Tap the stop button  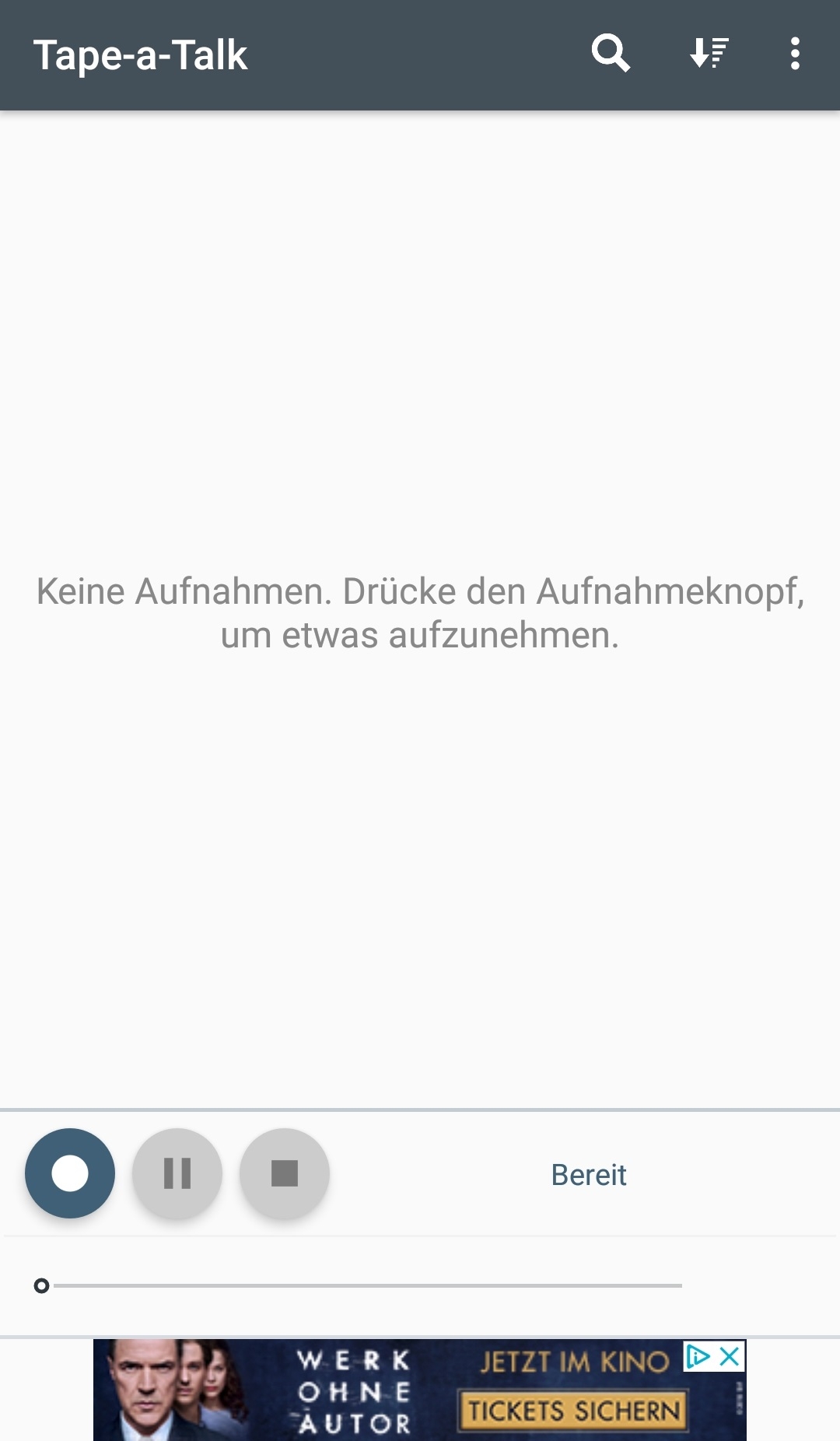click(x=285, y=1173)
